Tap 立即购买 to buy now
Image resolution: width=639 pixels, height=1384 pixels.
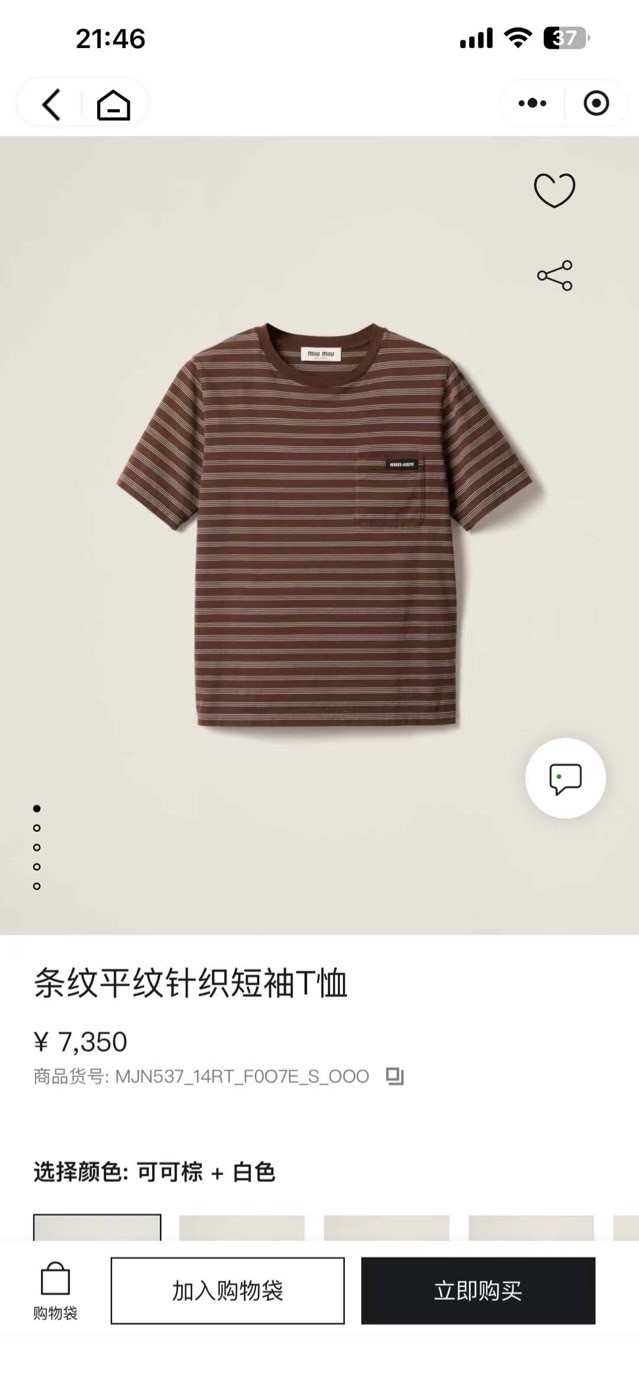[478, 1291]
